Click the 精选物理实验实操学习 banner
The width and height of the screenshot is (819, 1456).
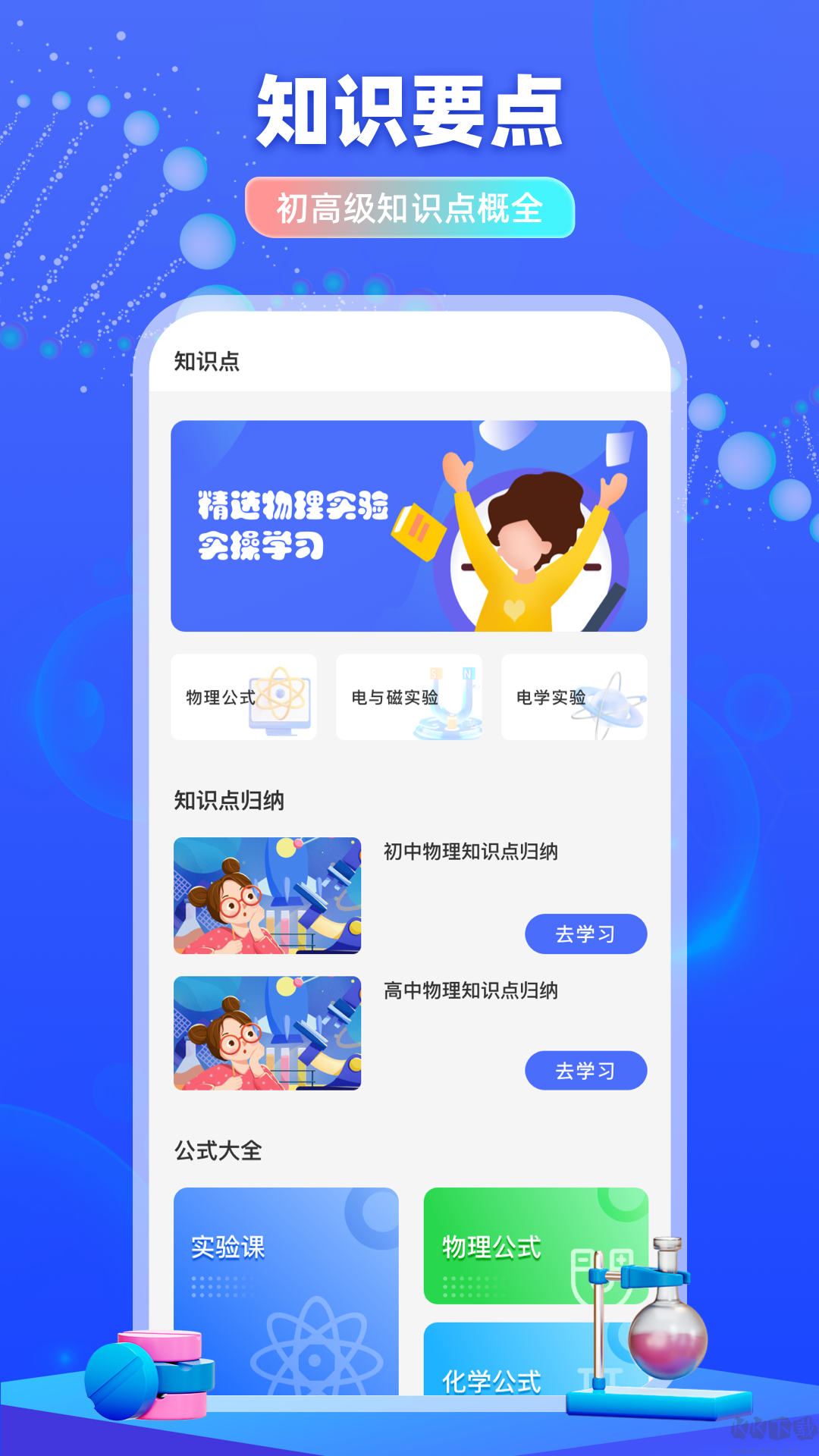click(x=409, y=525)
